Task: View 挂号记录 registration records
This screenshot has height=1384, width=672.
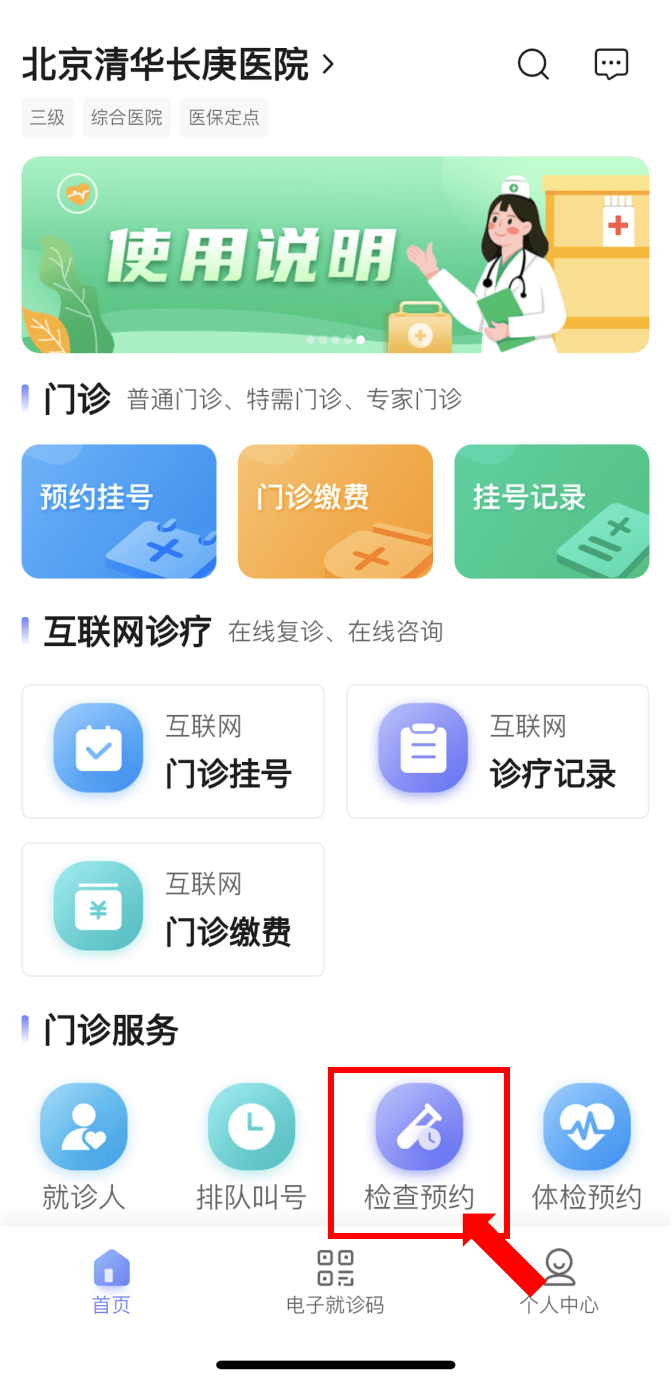Action: coord(551,511)
